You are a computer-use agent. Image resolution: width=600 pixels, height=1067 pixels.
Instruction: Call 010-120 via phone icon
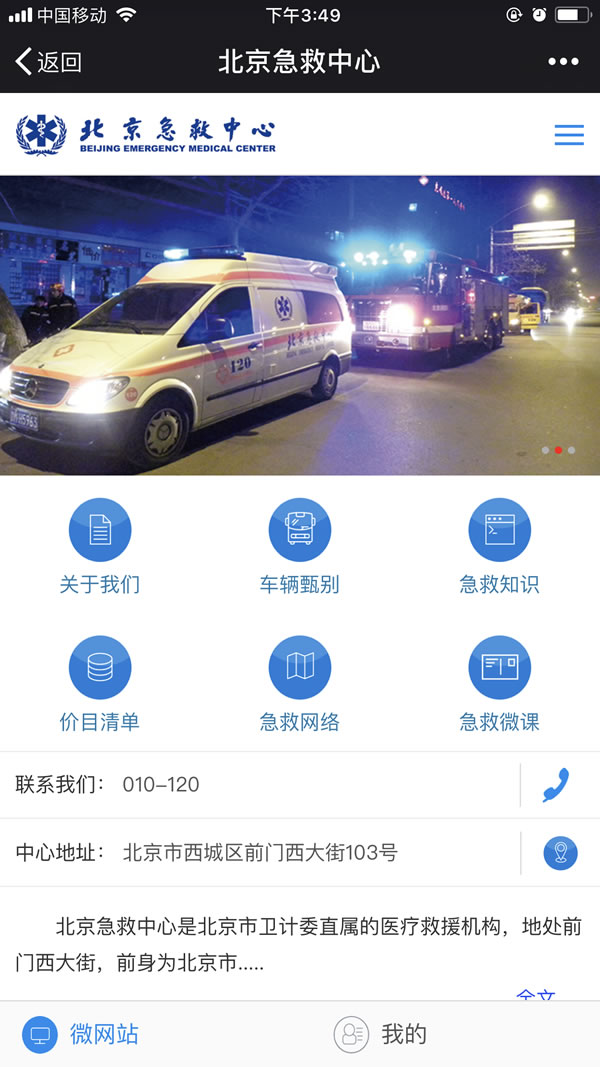tap(557, 785)
